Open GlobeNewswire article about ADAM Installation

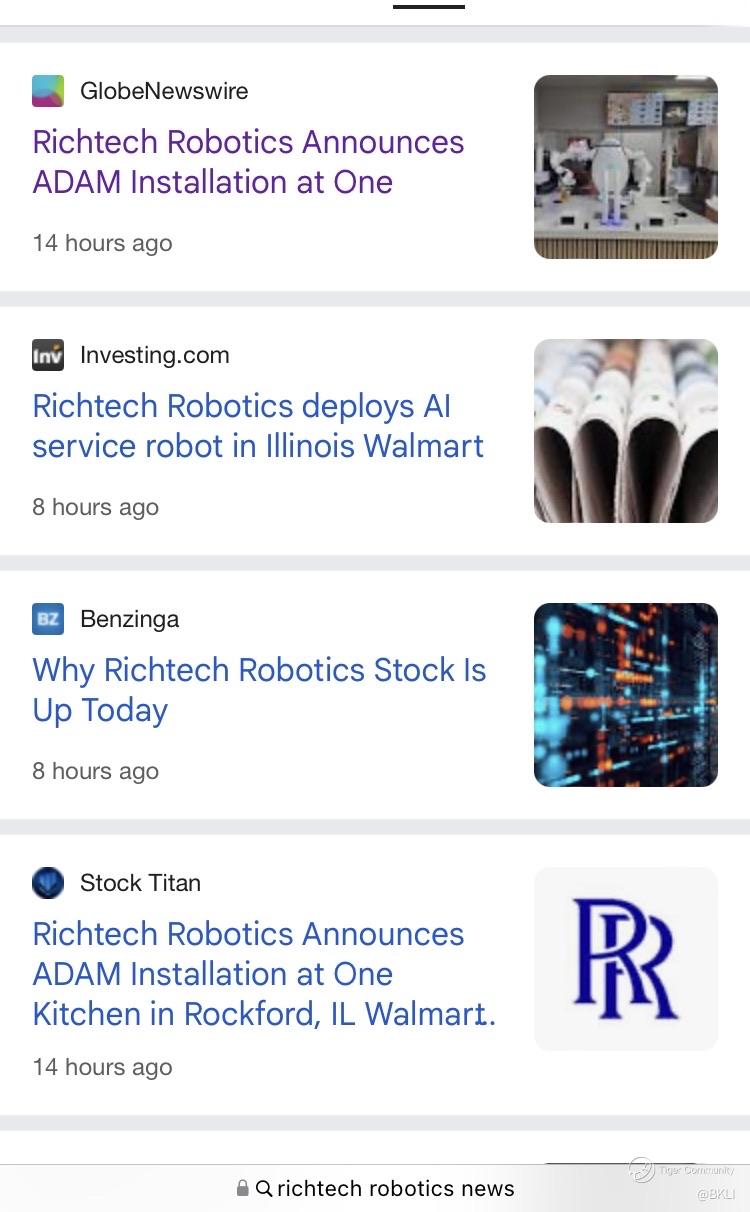pyautogui.click(x=248, y=162)
